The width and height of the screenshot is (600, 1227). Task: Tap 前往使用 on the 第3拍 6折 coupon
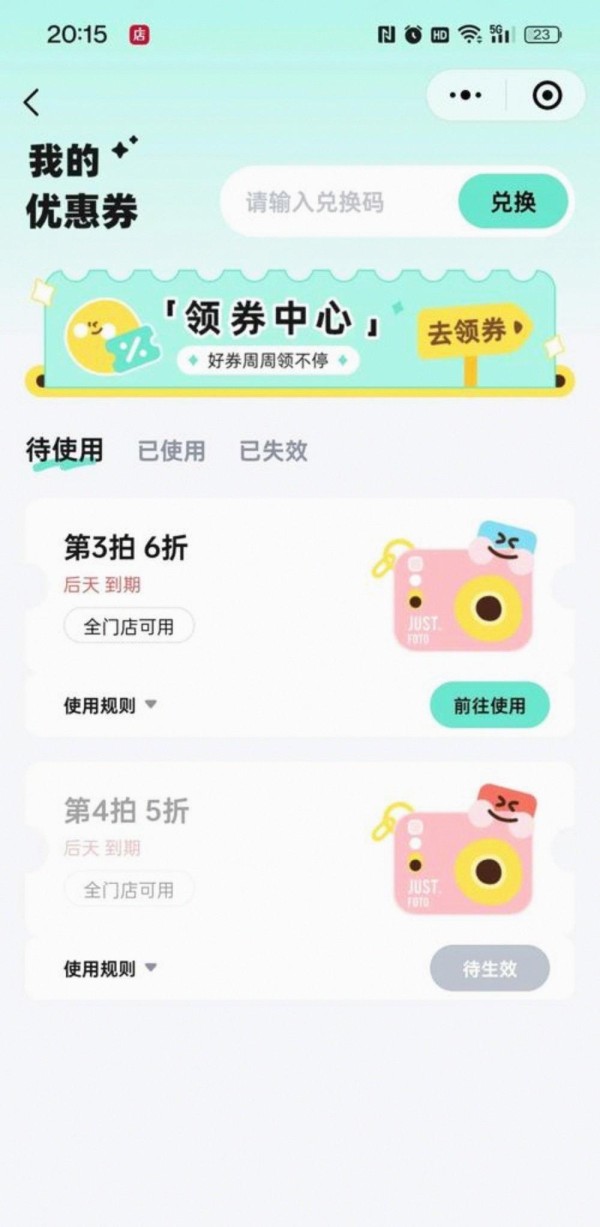click(489, 705)
